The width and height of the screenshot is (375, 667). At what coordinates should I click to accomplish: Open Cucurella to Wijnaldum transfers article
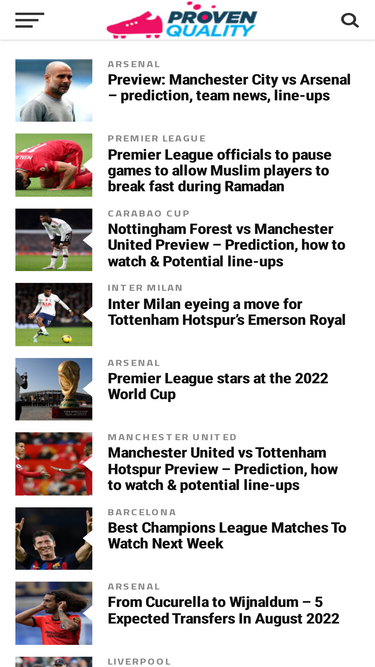coord(223,610)
